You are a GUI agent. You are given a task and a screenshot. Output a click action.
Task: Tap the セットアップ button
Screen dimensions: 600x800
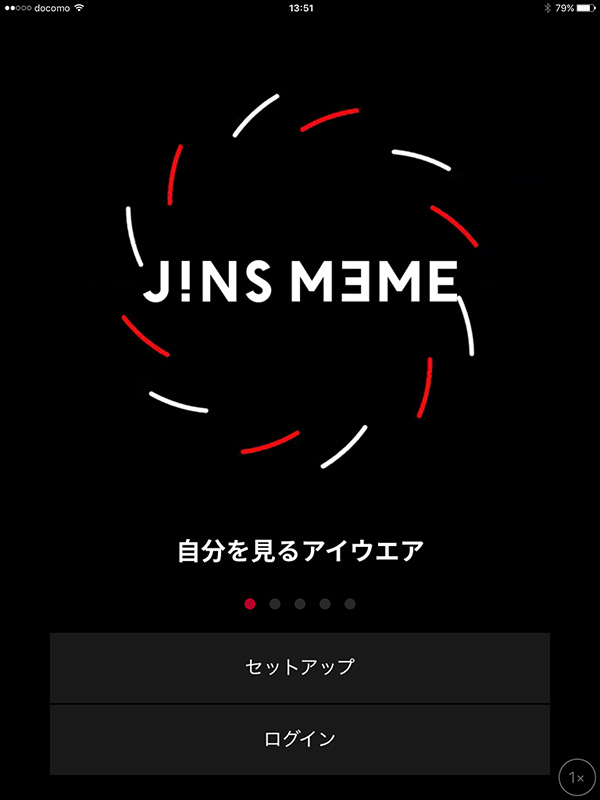click(x=300, y=667)
